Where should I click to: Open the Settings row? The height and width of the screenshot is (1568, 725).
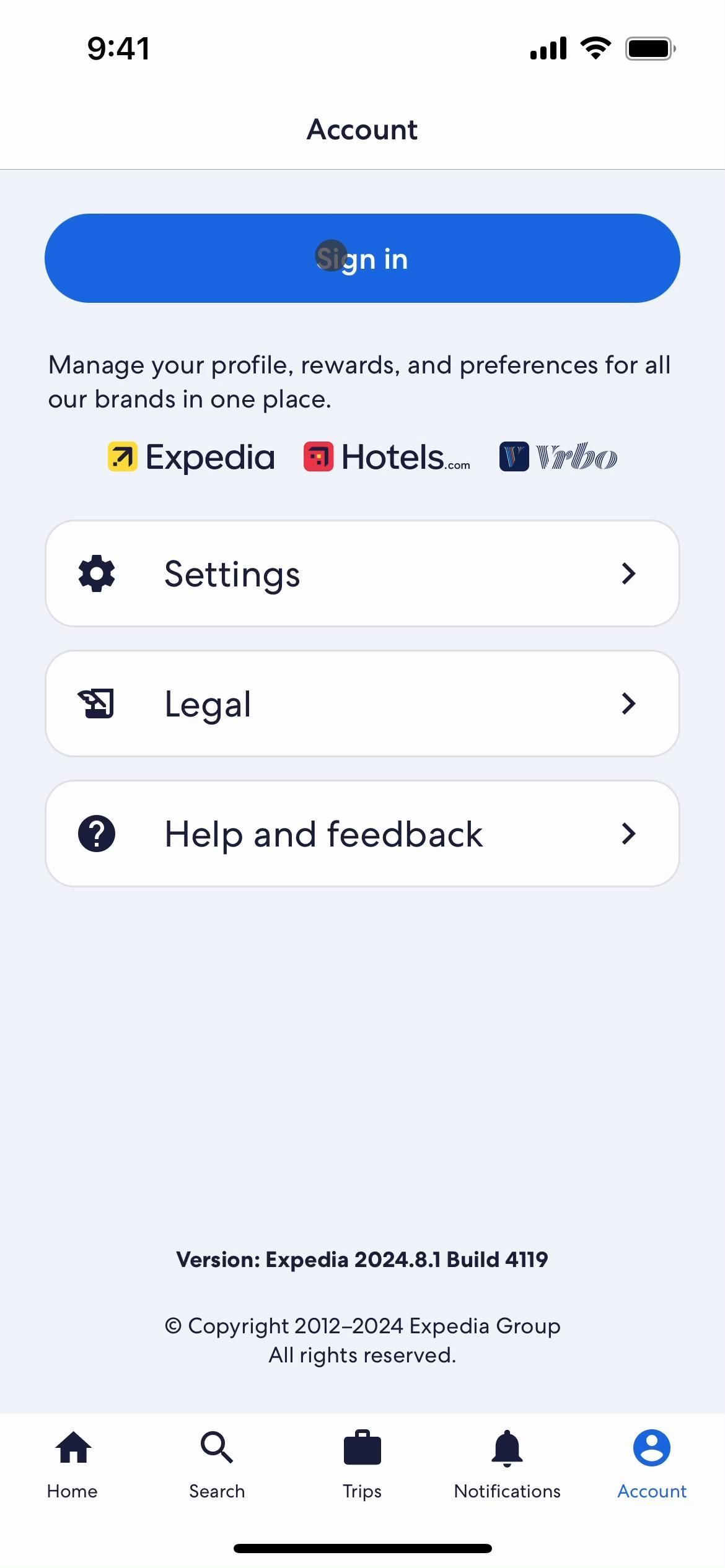[x=362, y=573]
